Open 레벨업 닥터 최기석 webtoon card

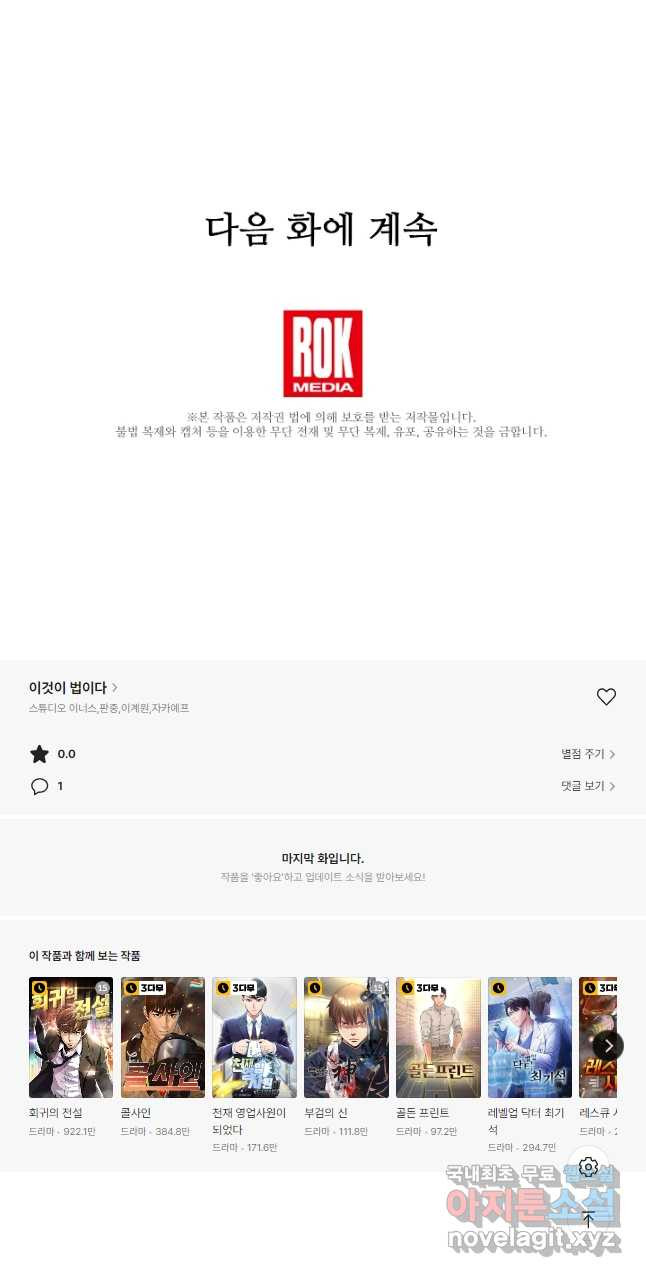point(530,1037)
